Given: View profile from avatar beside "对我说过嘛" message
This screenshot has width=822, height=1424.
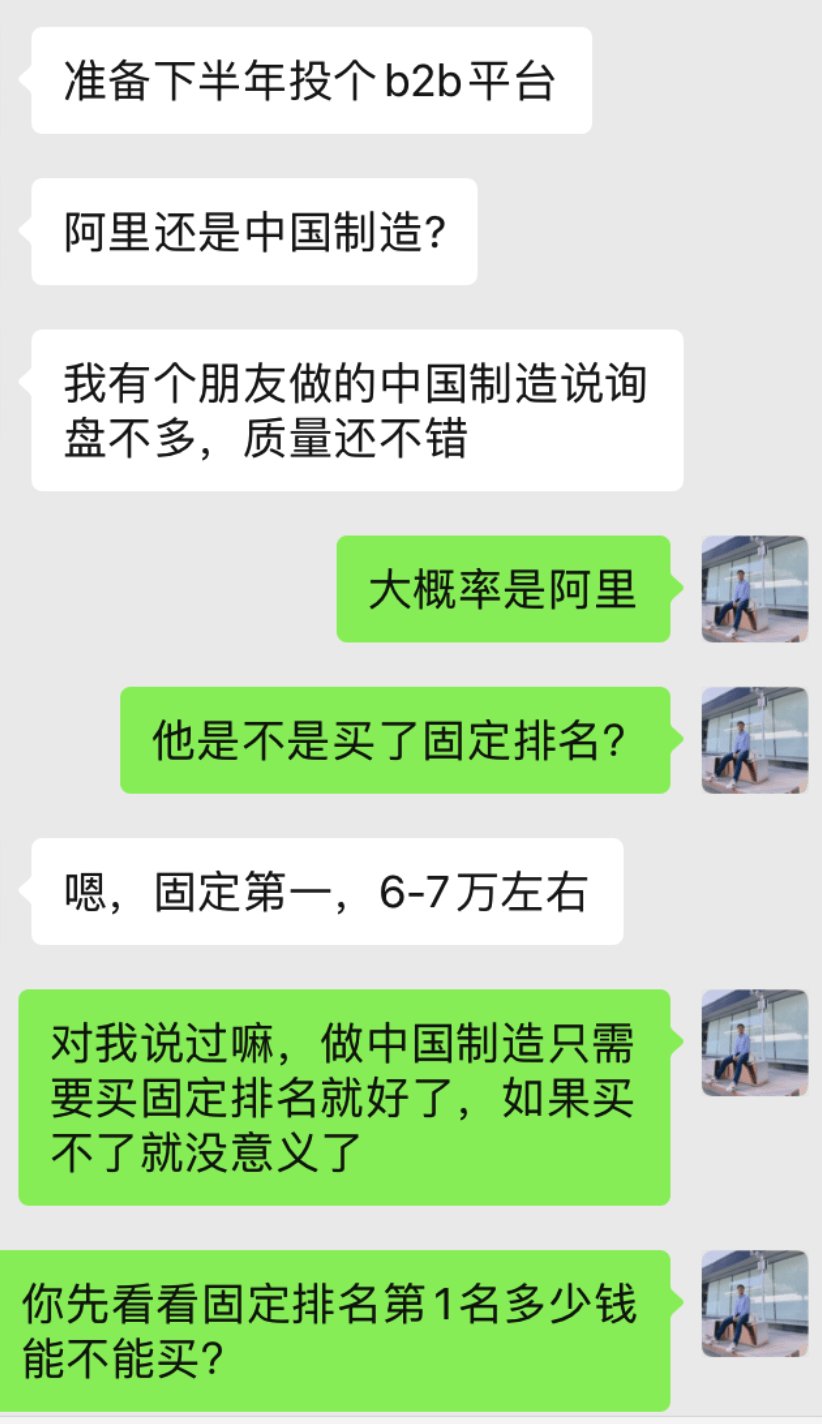Looking at the screenshot, I should (x=754, y=1043).
